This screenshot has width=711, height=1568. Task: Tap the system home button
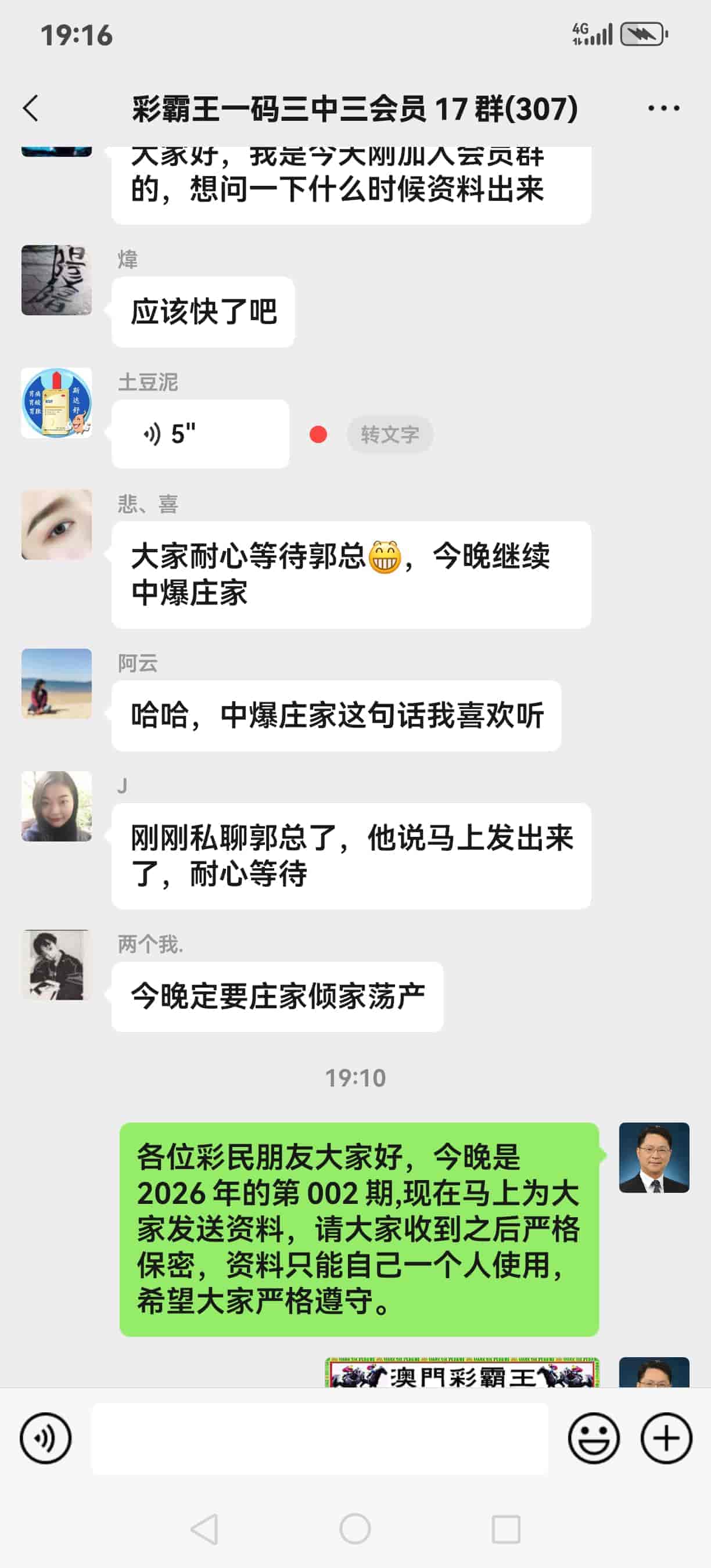click(355, 1529)
